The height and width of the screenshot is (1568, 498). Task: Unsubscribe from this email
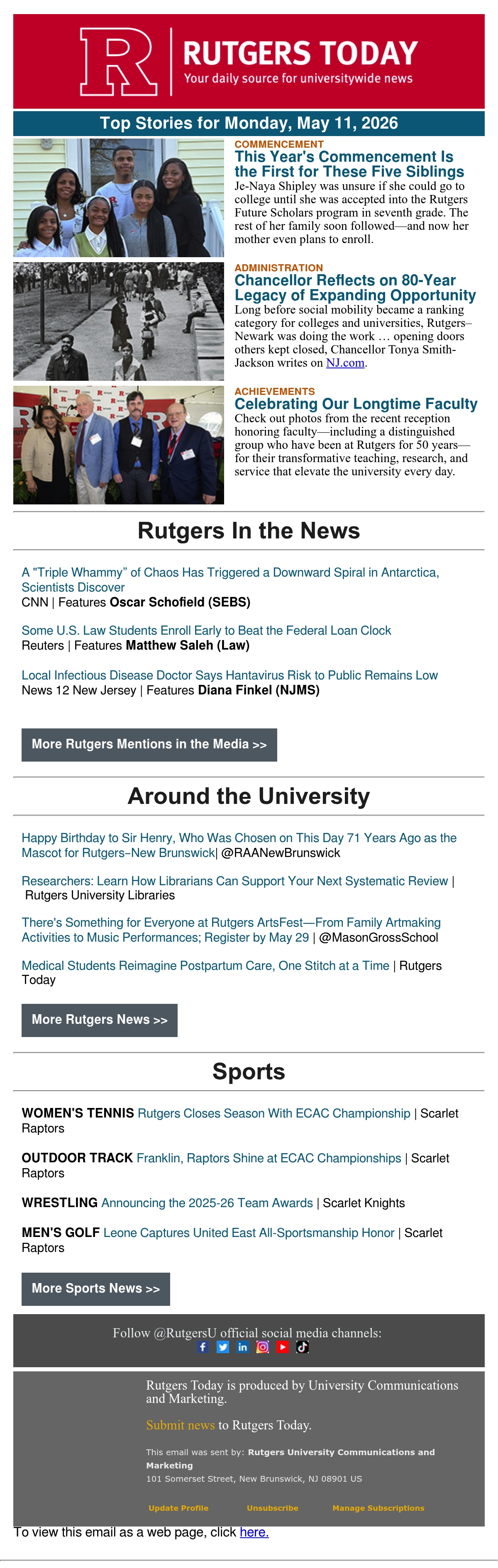[x=273, y=1507]
